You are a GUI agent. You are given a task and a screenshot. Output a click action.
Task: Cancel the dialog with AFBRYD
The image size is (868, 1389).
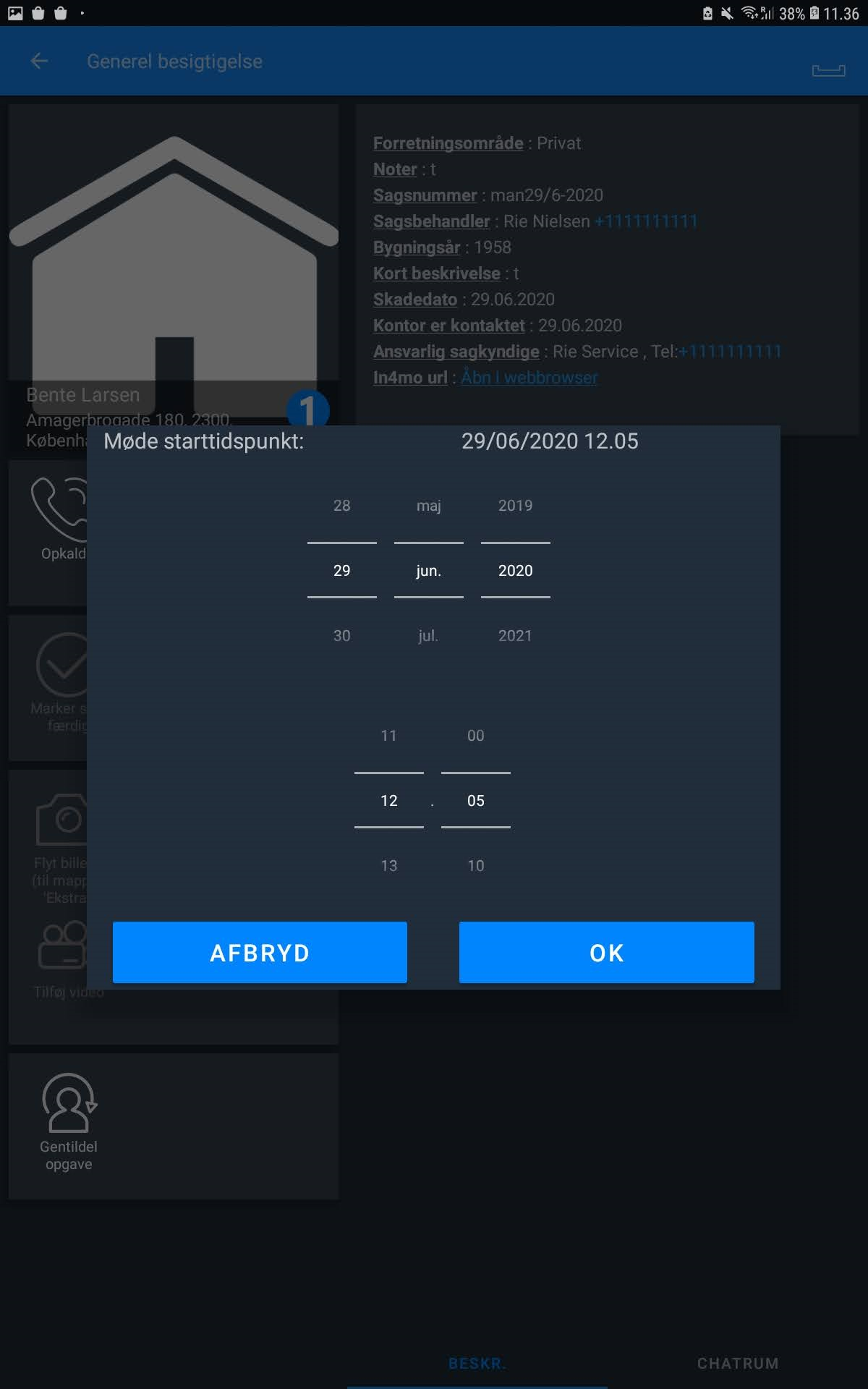click(x=260, y=952)
